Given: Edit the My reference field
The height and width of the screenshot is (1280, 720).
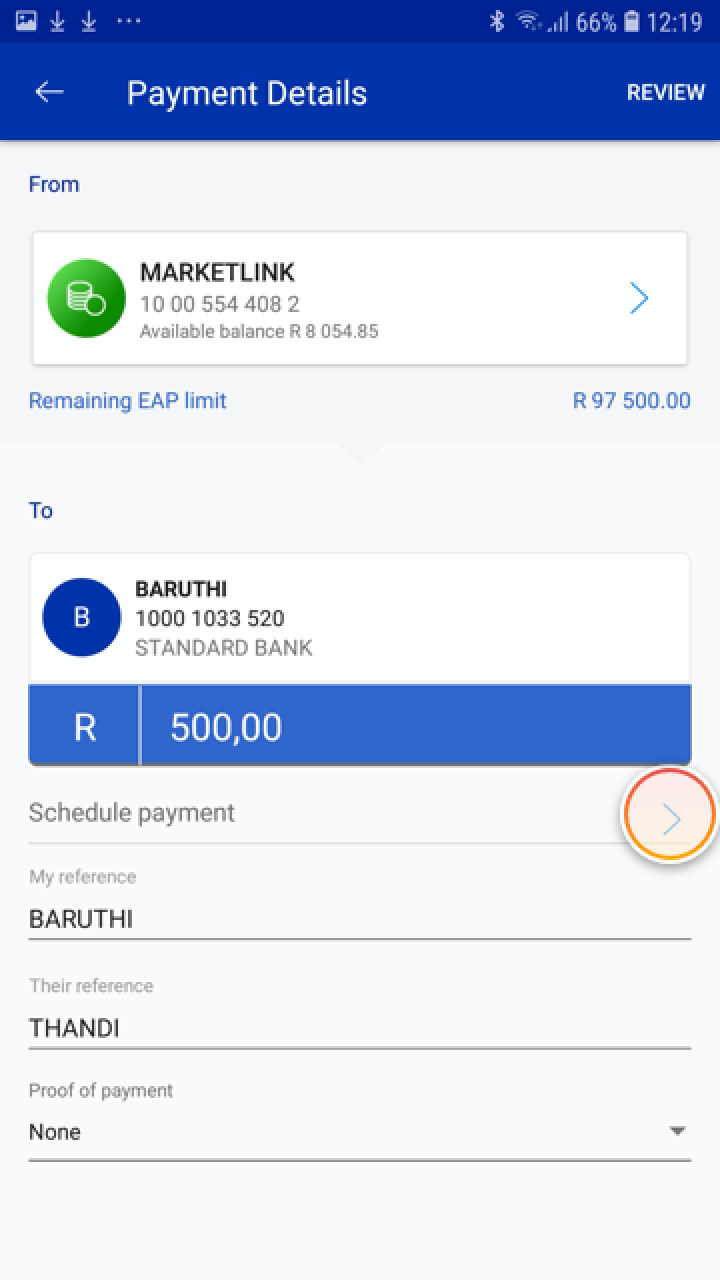Looking at the screenshot, I should pyautogui.click(x=360, y=919).
